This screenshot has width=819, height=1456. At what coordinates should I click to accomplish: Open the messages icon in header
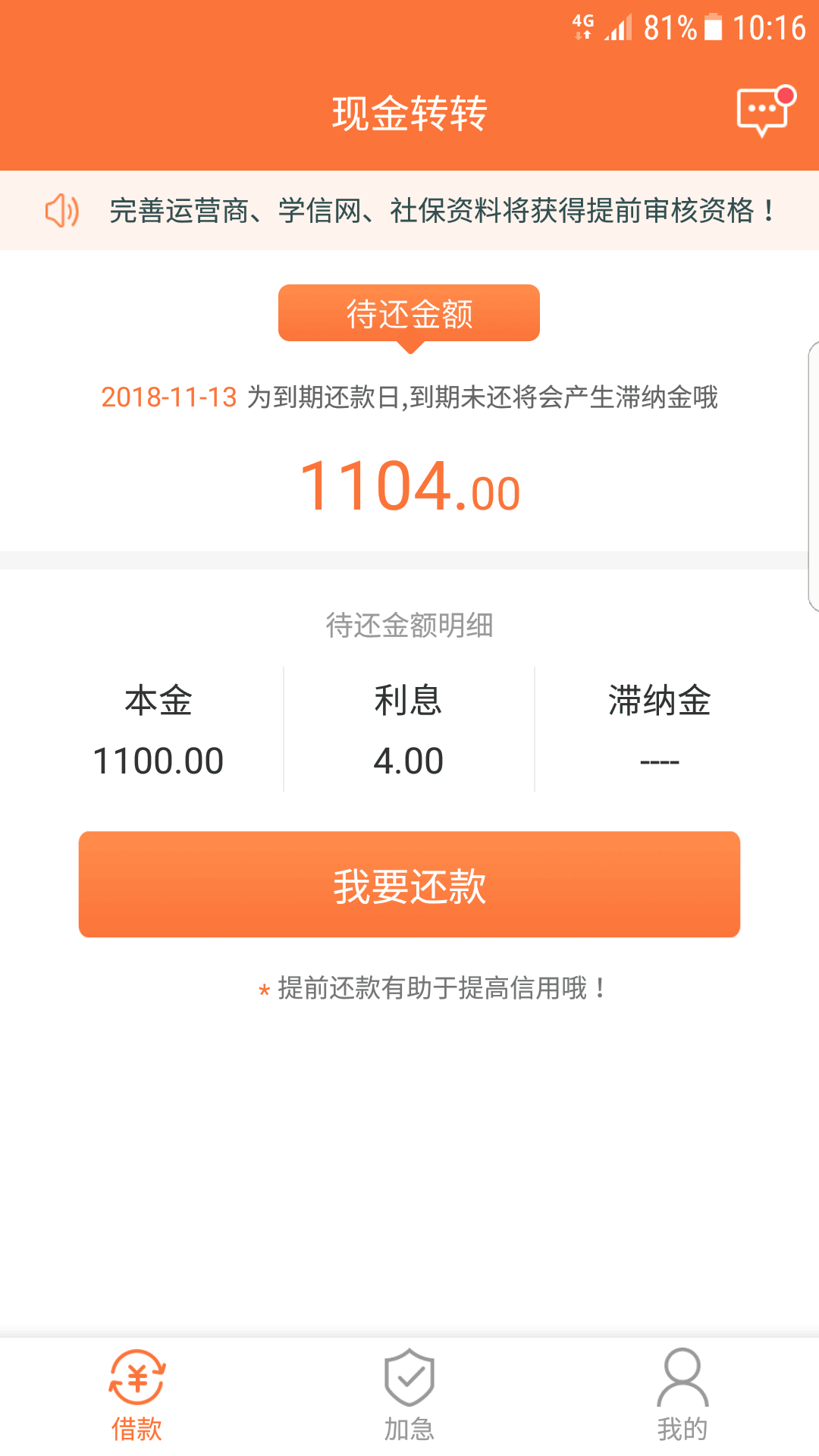pyautogui.click(x=765, y=111)
